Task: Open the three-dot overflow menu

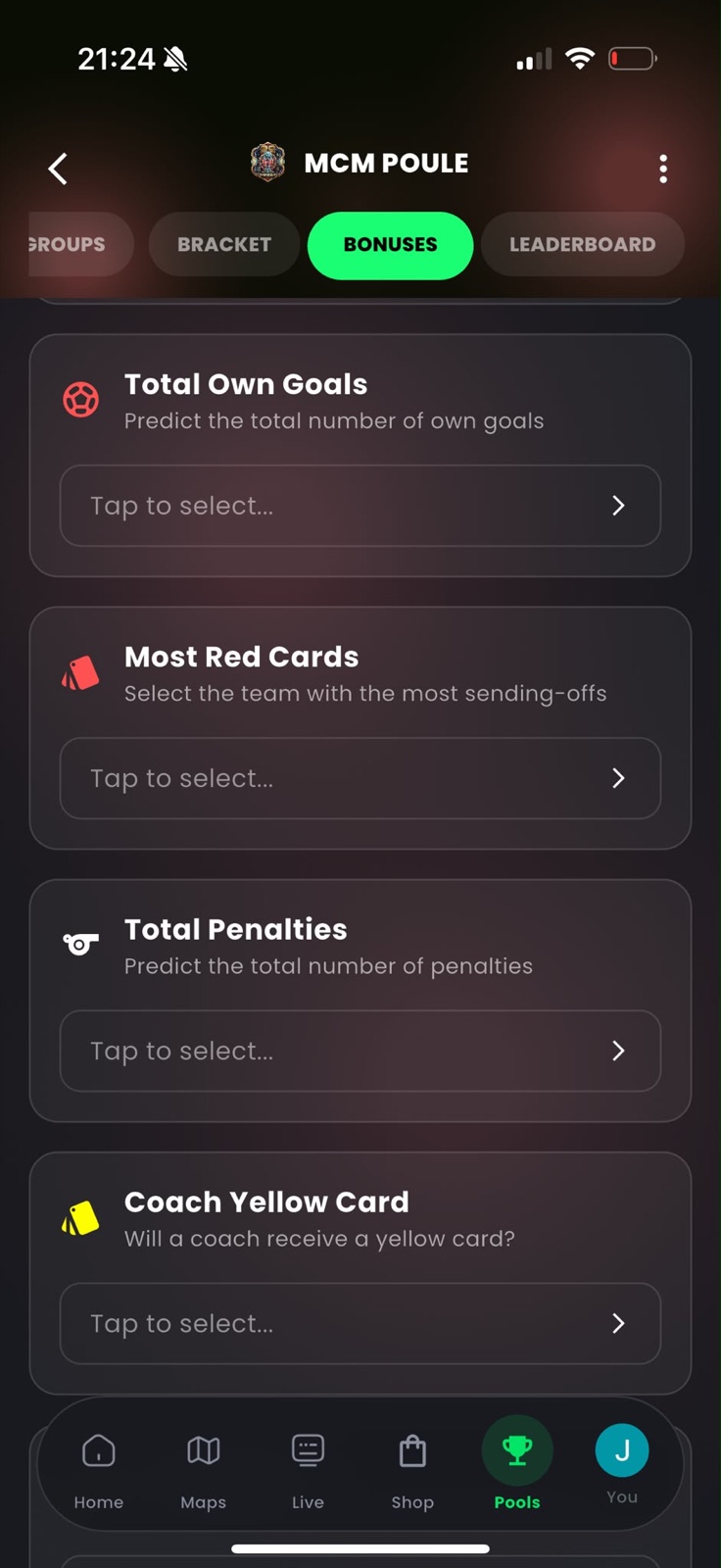Action: tap(663, 169)
